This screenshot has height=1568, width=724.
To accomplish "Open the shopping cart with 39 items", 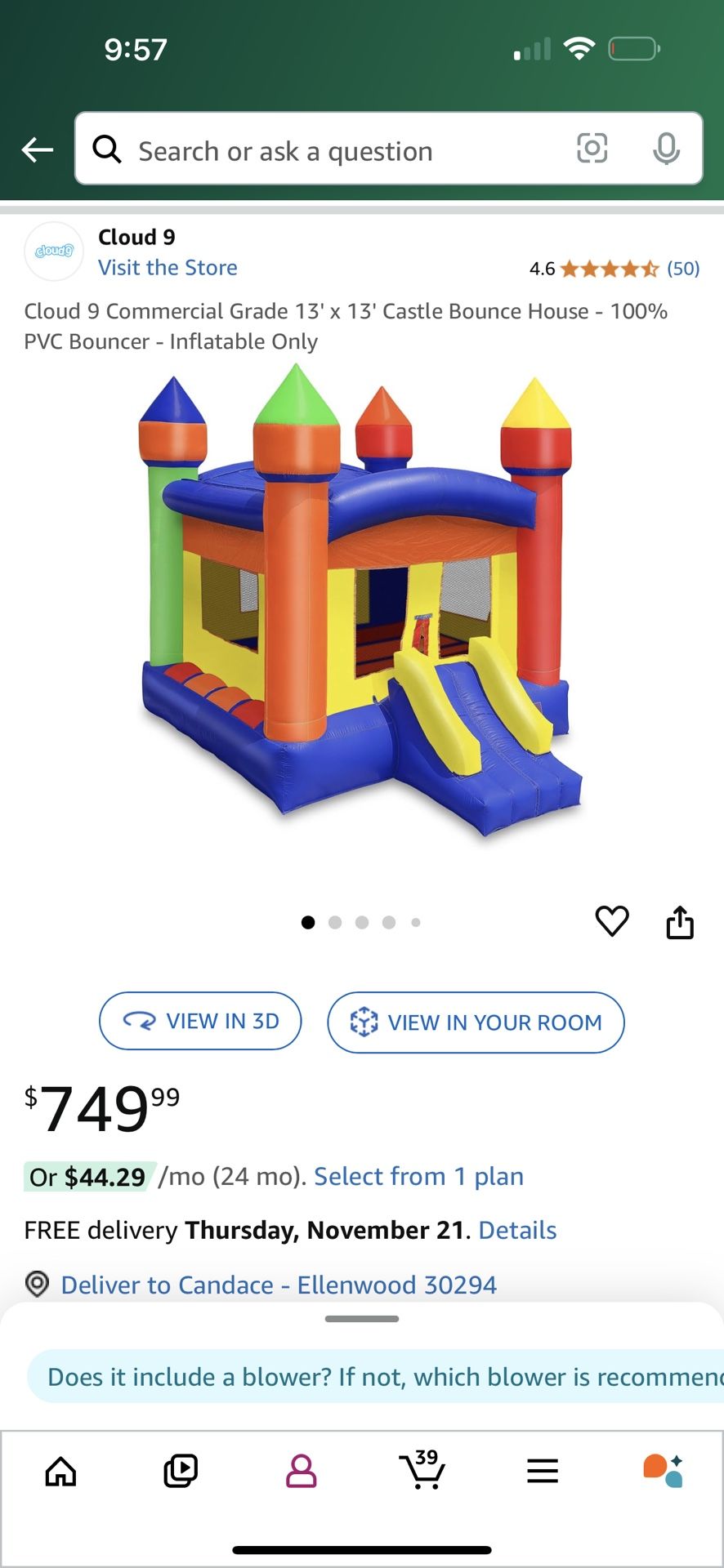I will click(422, 1470).
